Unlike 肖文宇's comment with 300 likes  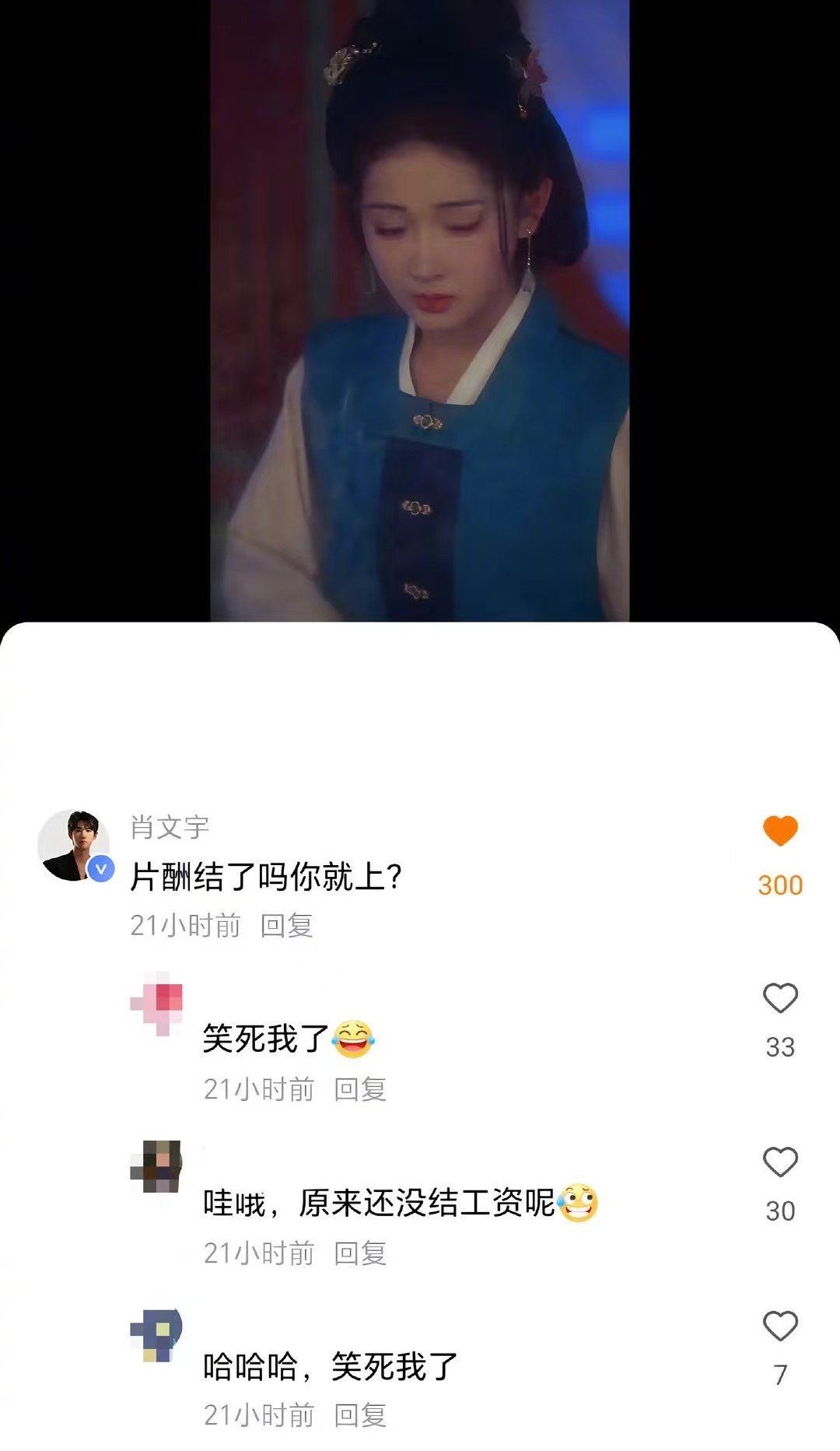click(780, 831)
